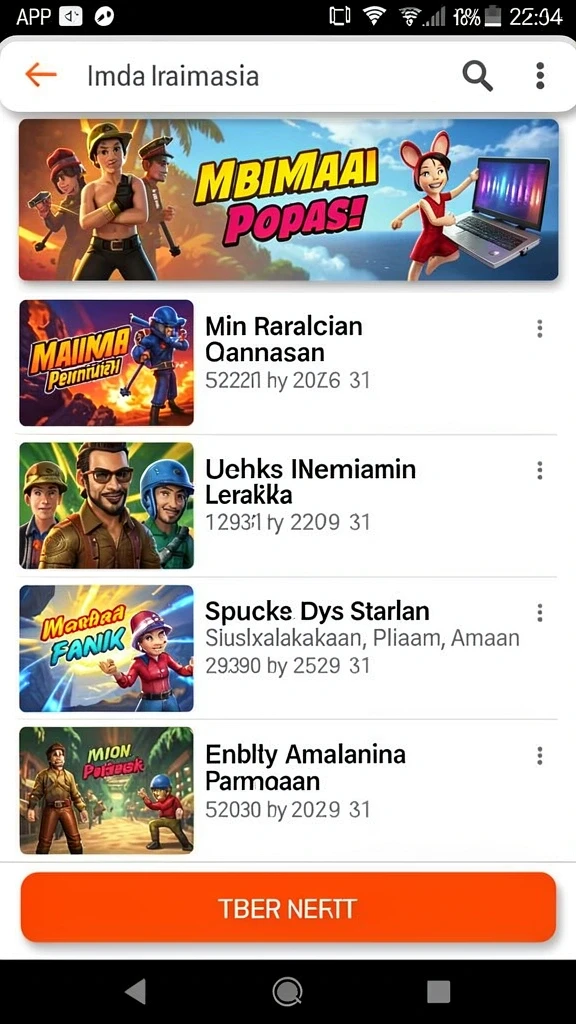Open options for Uehks INemiamin Lerakka
This screenshot has width=576, height=1024.
(x=539, y=470)
